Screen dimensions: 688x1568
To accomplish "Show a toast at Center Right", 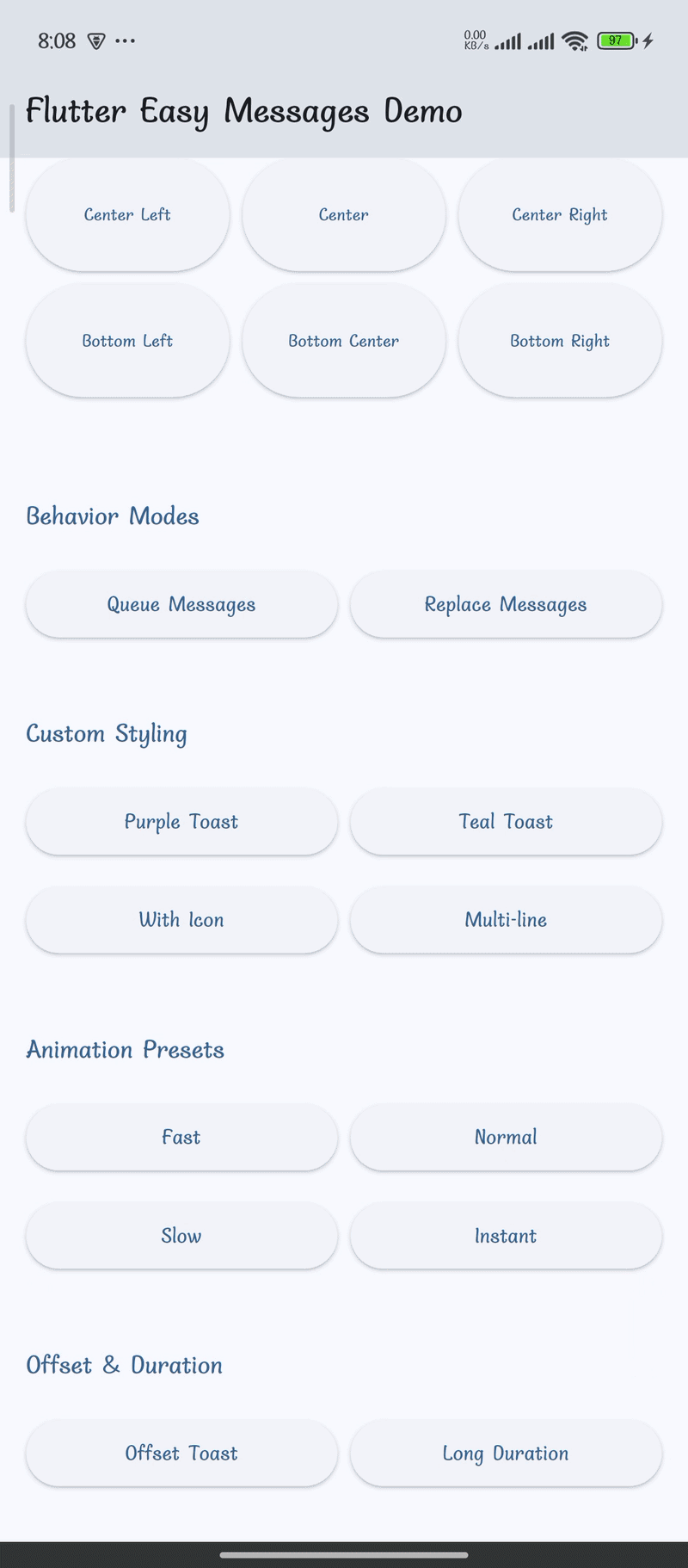I will (x=560, y=214).
